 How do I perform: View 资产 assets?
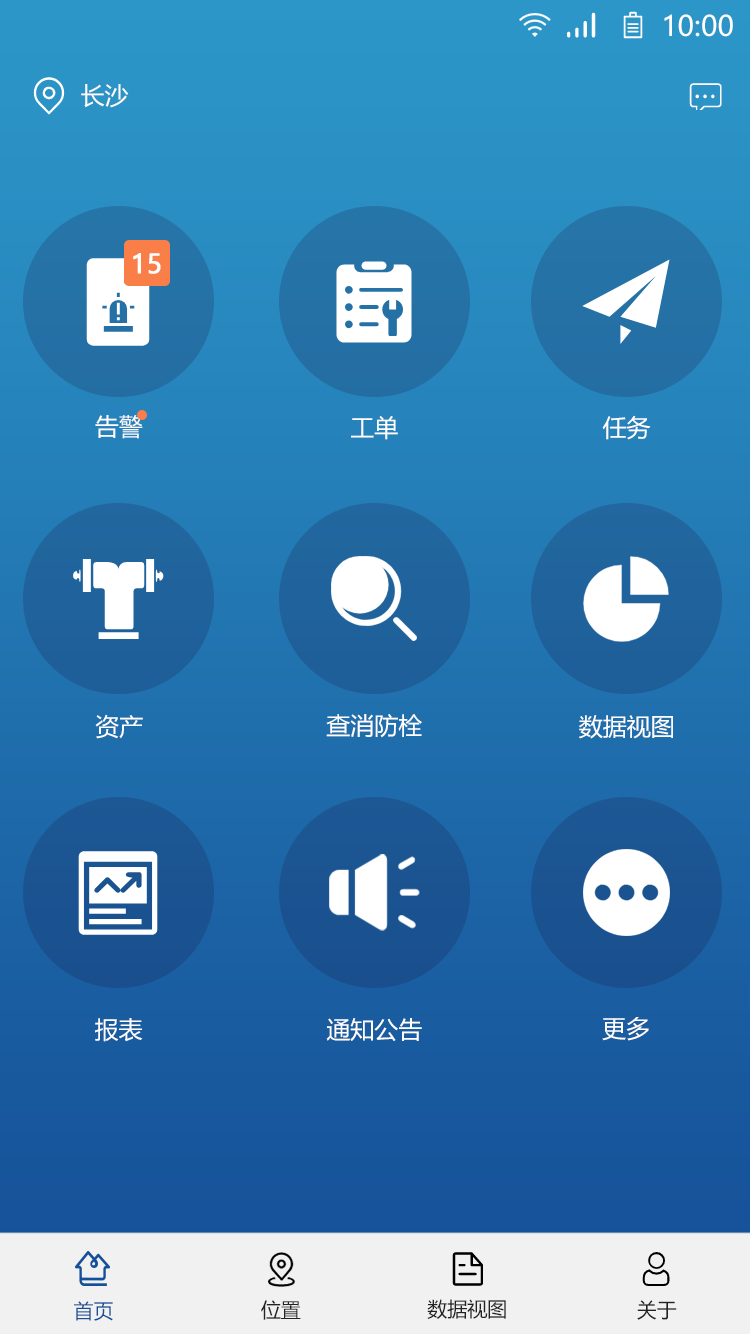118,598
